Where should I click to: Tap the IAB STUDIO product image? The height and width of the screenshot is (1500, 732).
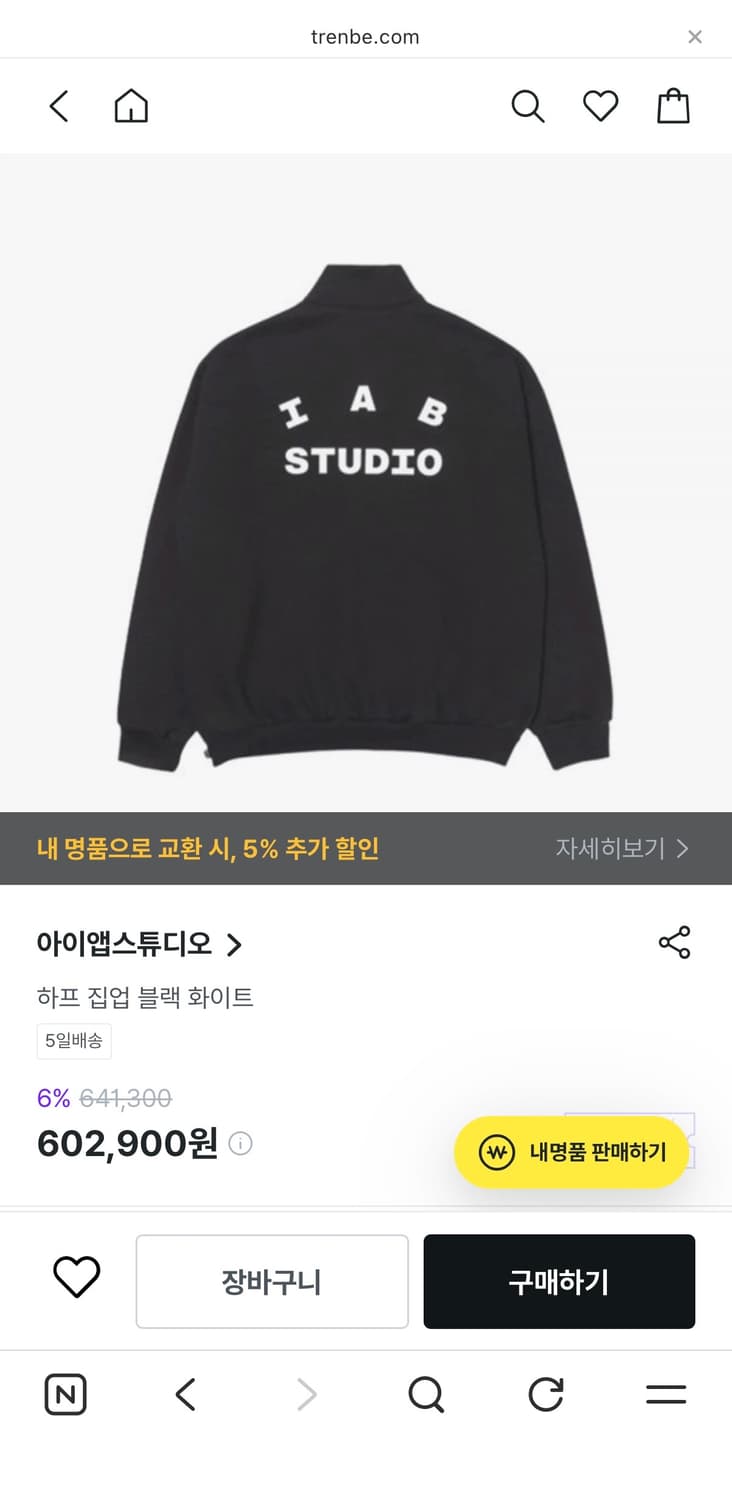366,480
